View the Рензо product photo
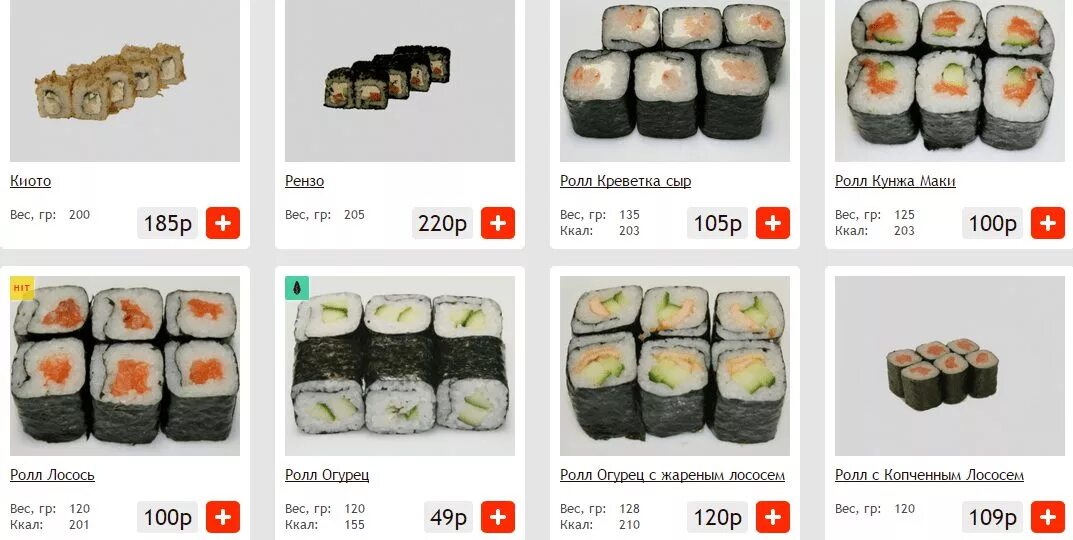This screenshot has height=540, width=1073. 400,80
